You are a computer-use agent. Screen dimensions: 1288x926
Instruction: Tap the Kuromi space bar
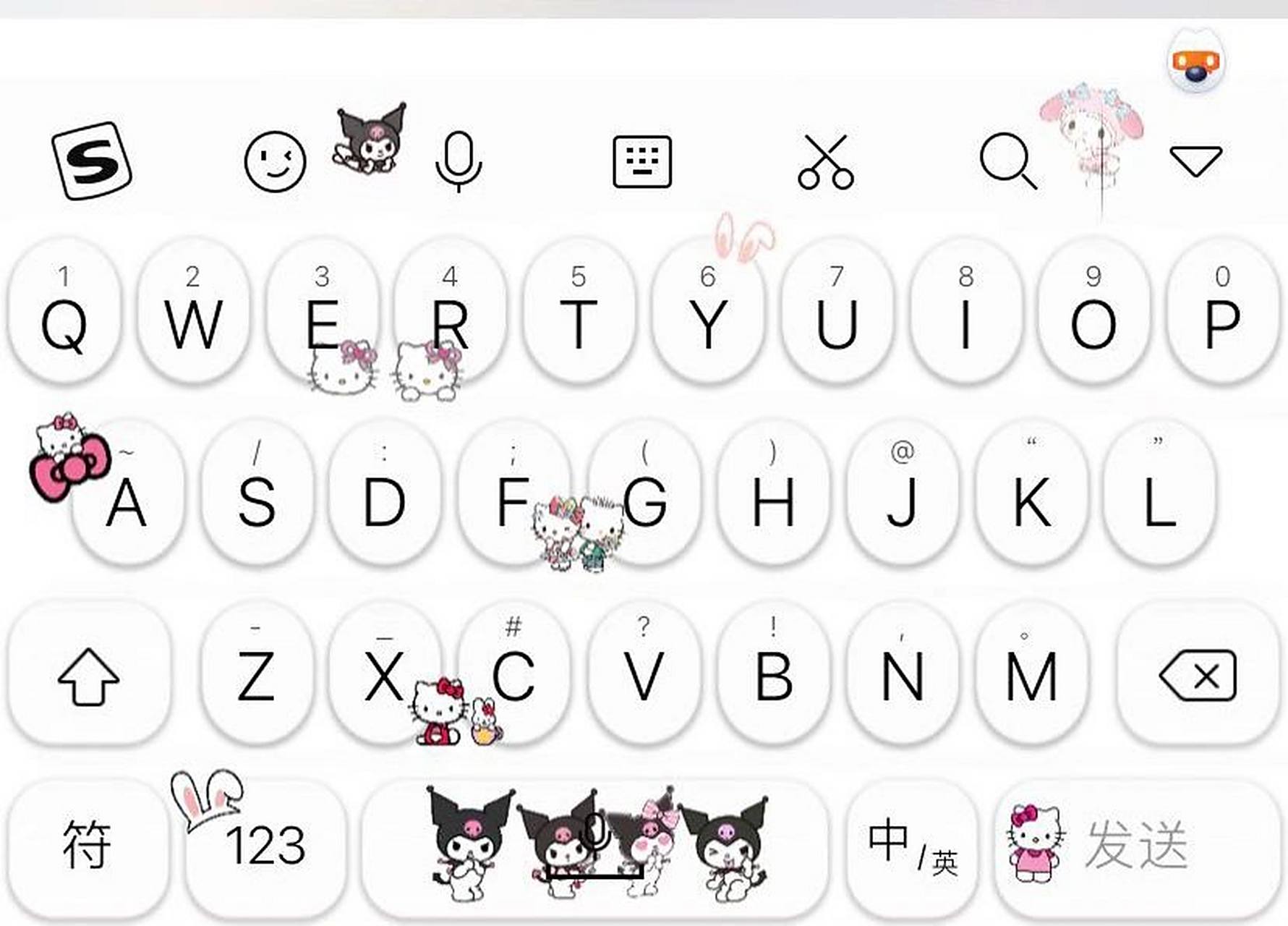(x=594, y=846)
